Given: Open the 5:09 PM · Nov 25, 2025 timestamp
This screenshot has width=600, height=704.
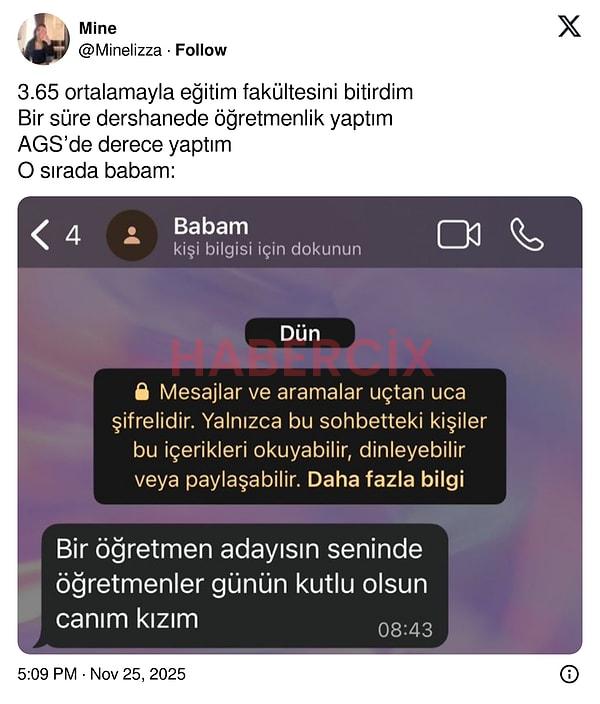Looking at the screenshot, I should coord(101,674).
